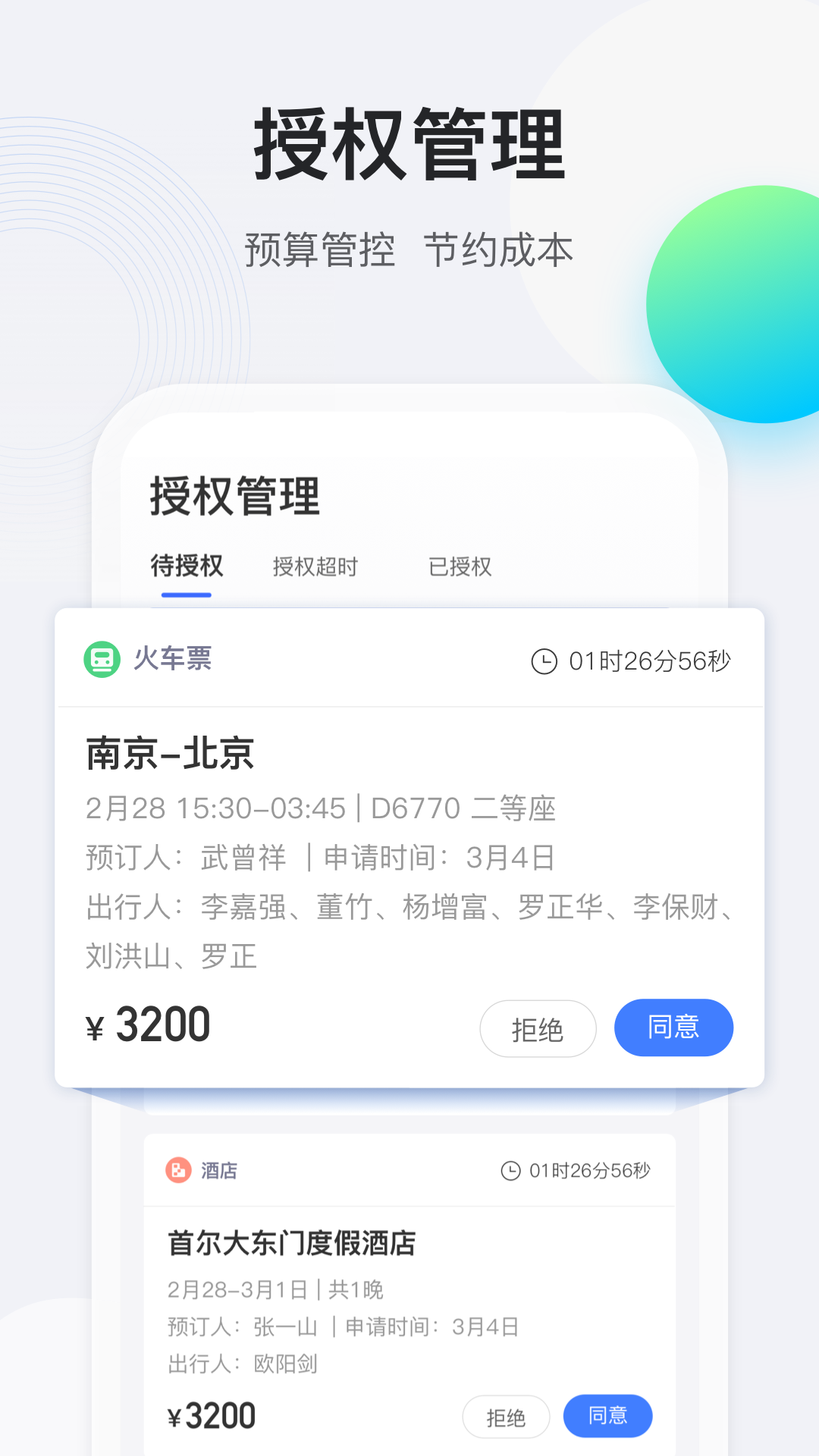Viewport: 819px width, 1456px height.
Task: Reject the 首尔大东门度假酒店 booking
Action: click(x=506, y=1415)
